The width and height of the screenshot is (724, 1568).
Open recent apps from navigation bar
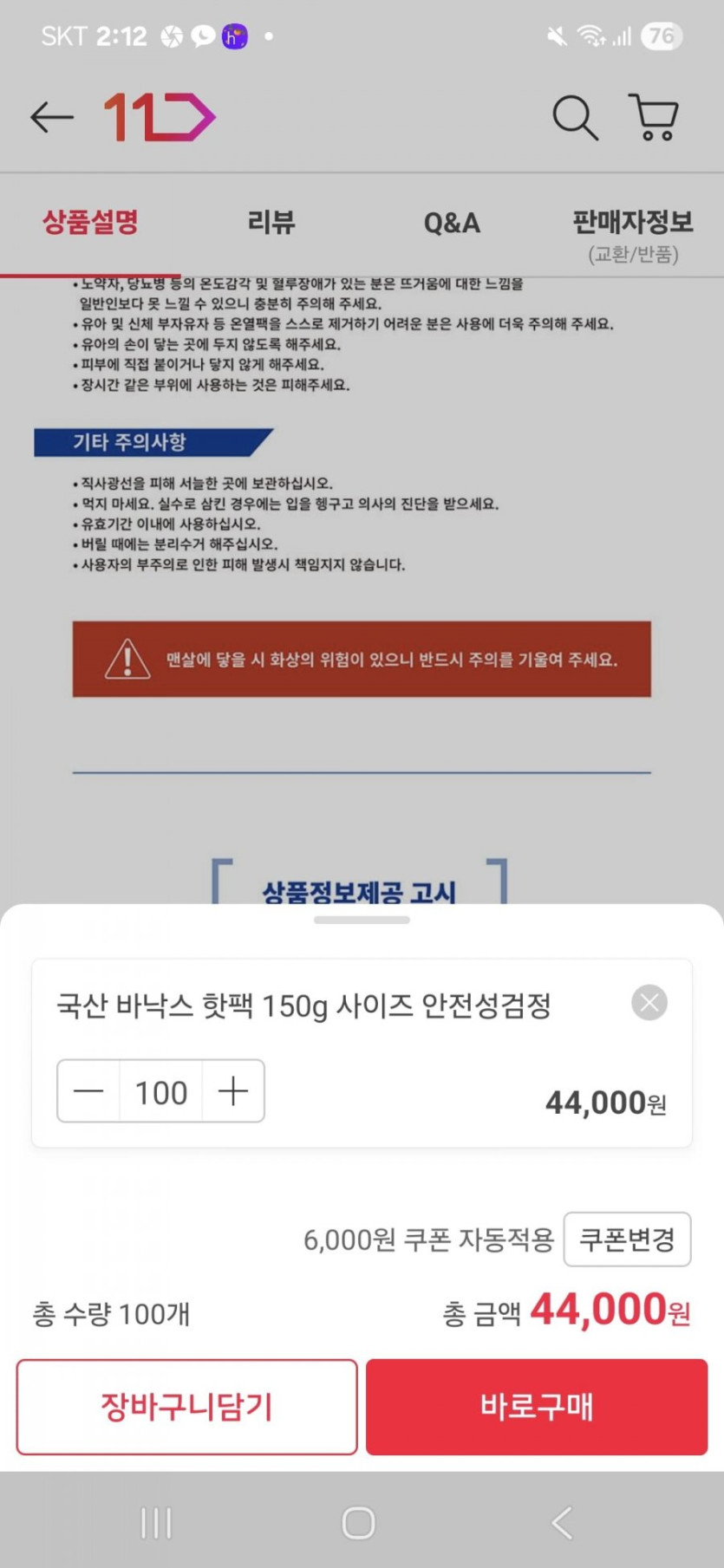[x=156, y=1523]
